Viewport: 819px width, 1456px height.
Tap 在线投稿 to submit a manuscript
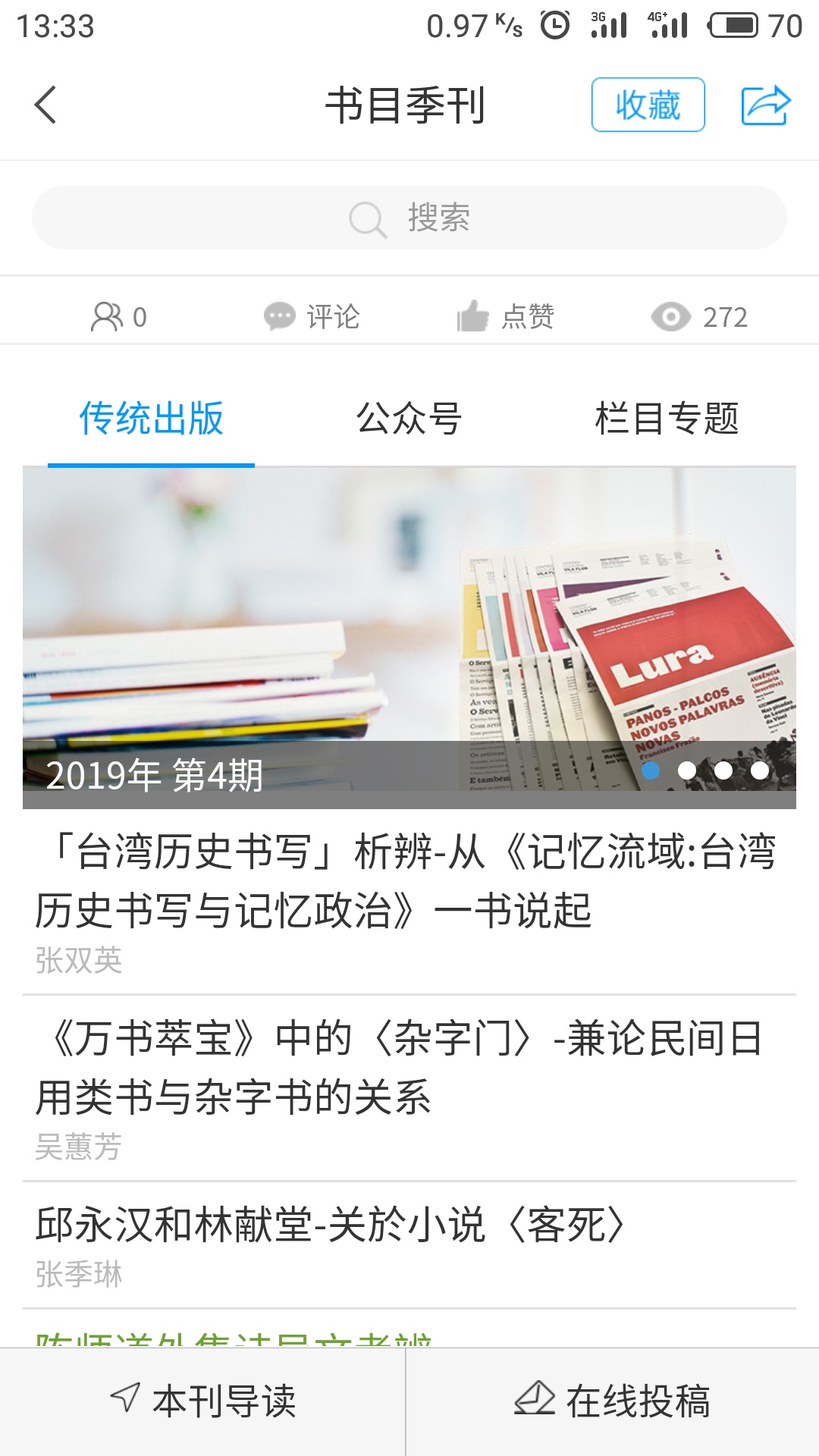click(613, 1401)
